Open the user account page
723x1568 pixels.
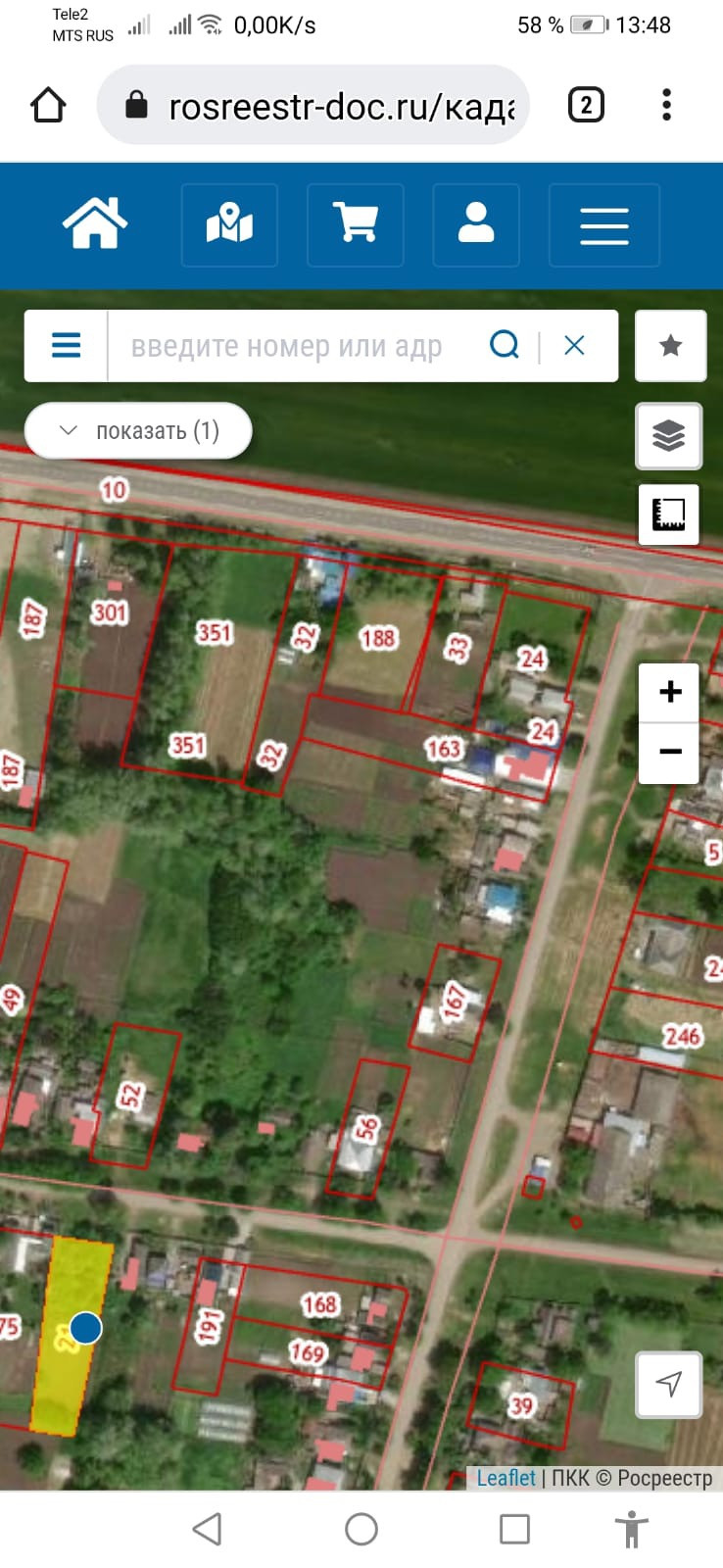pyautogui.click(x=476, y=224)
